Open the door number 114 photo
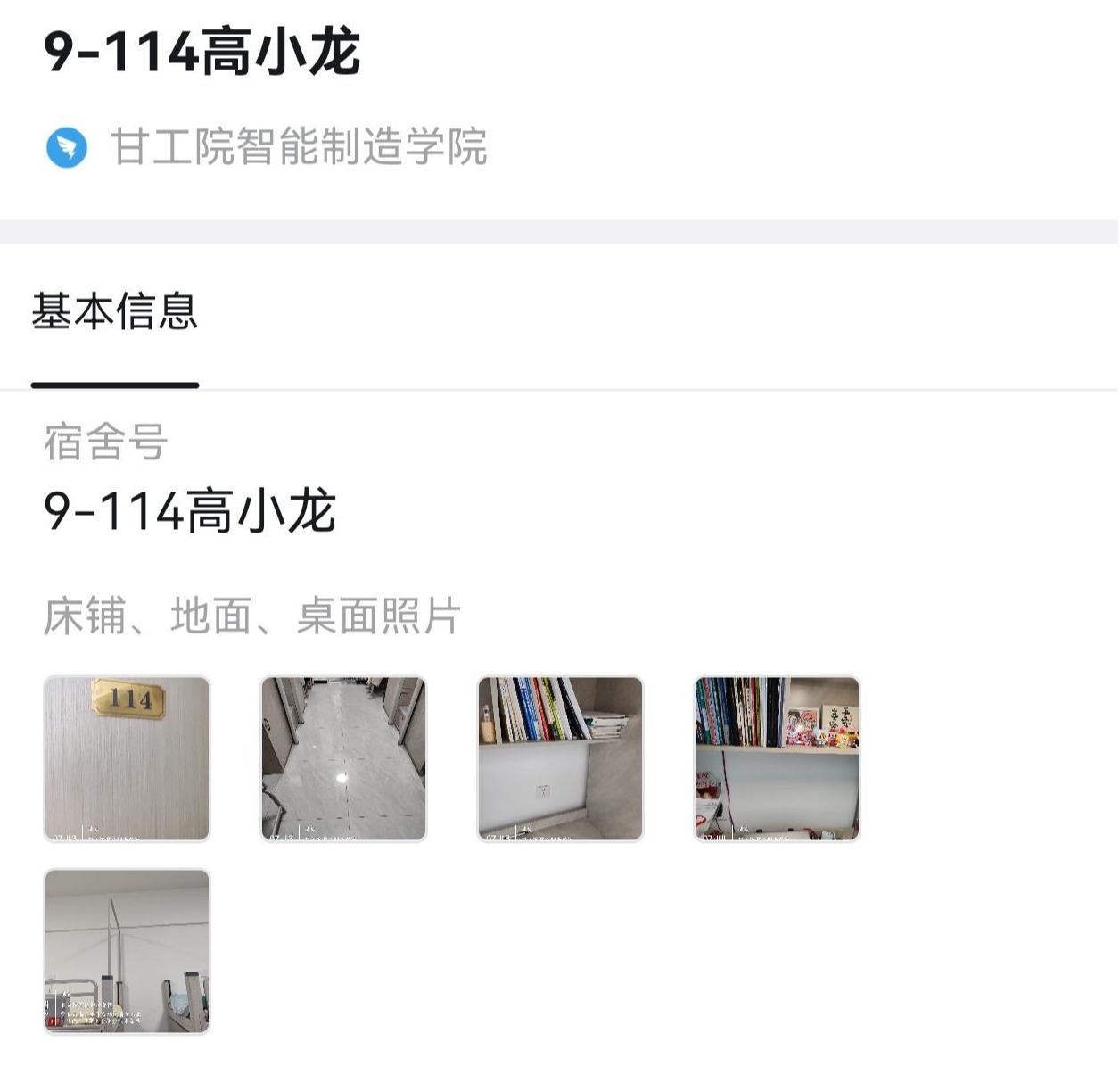 coord(127,758)
